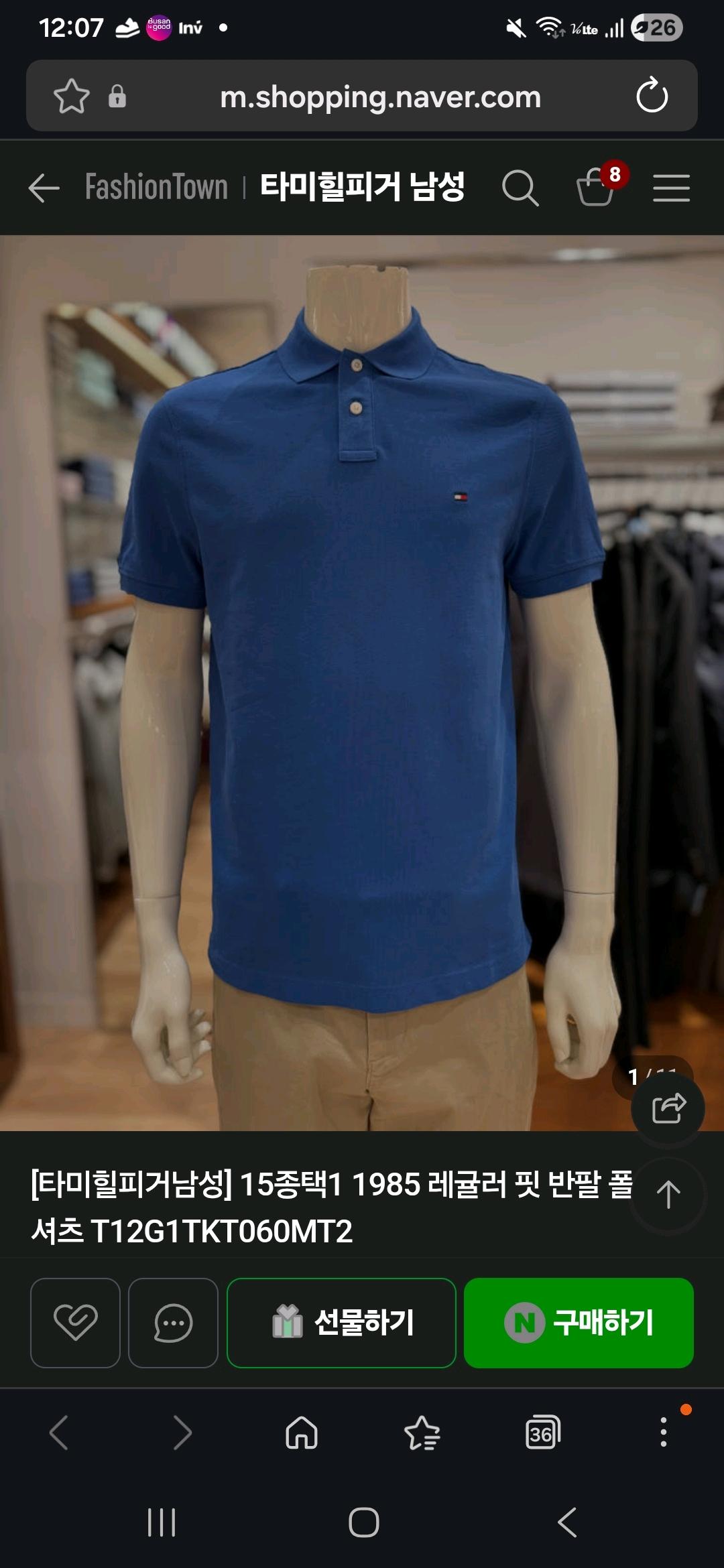Go back using the header arrow
The height and width of the screenshot is (1568, 724).
tap(44, 188)
